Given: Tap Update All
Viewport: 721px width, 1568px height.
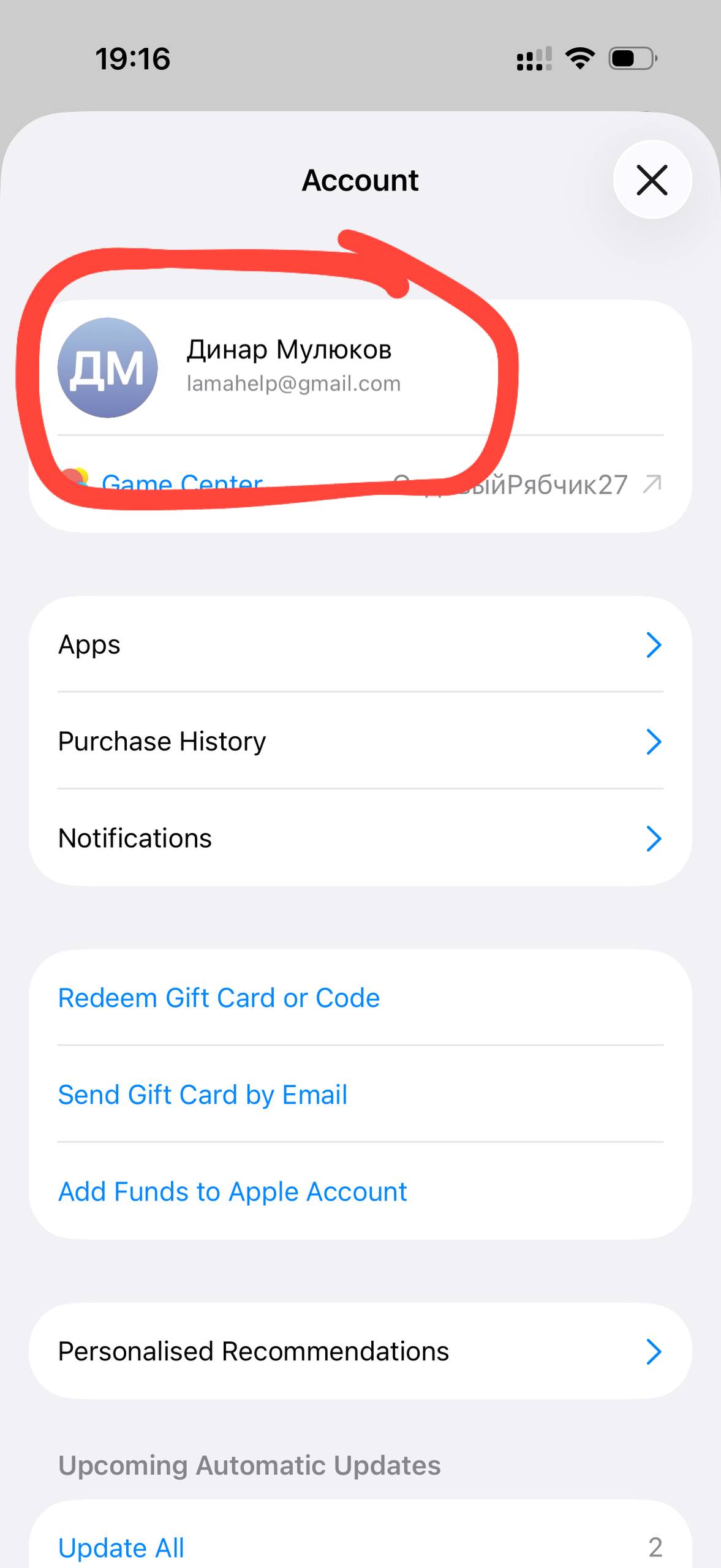Looking at the screenshot, I should click(121, 1547).
